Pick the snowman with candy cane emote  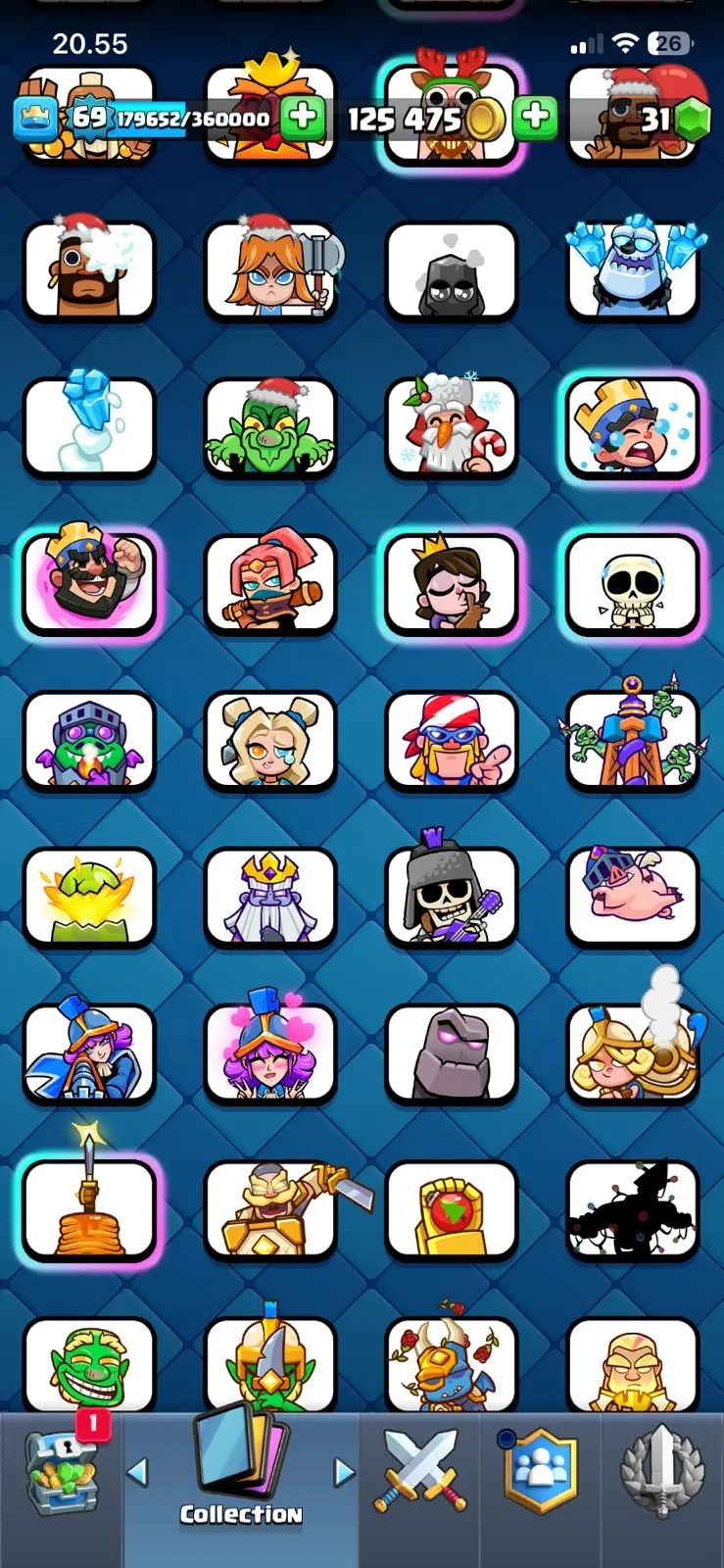pos(451,427)
